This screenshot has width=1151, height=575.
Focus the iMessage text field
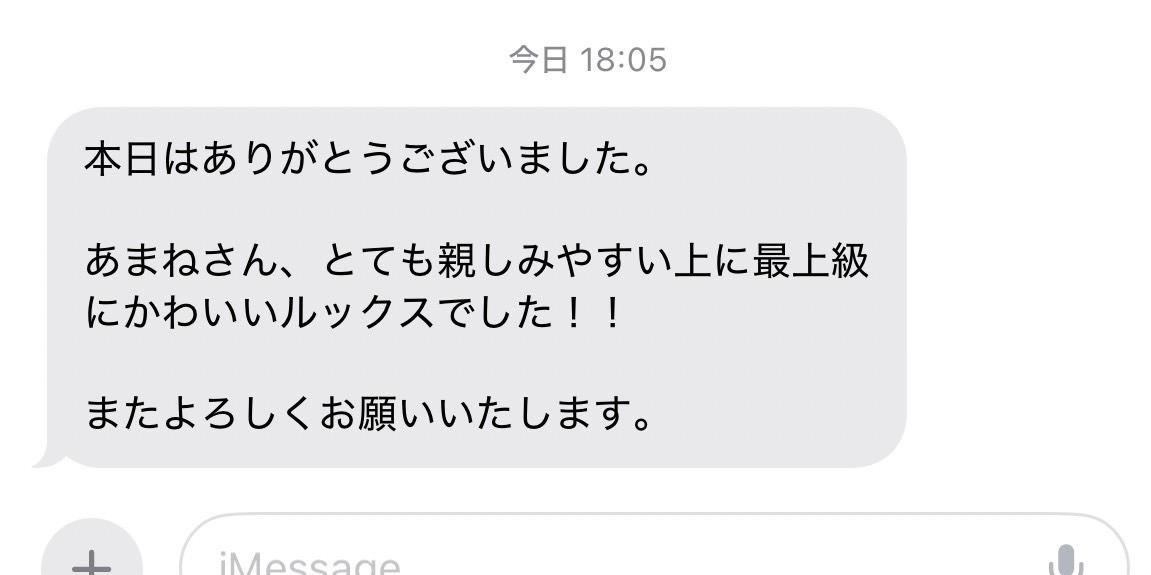pyautogui.click(x=600, y=558)
